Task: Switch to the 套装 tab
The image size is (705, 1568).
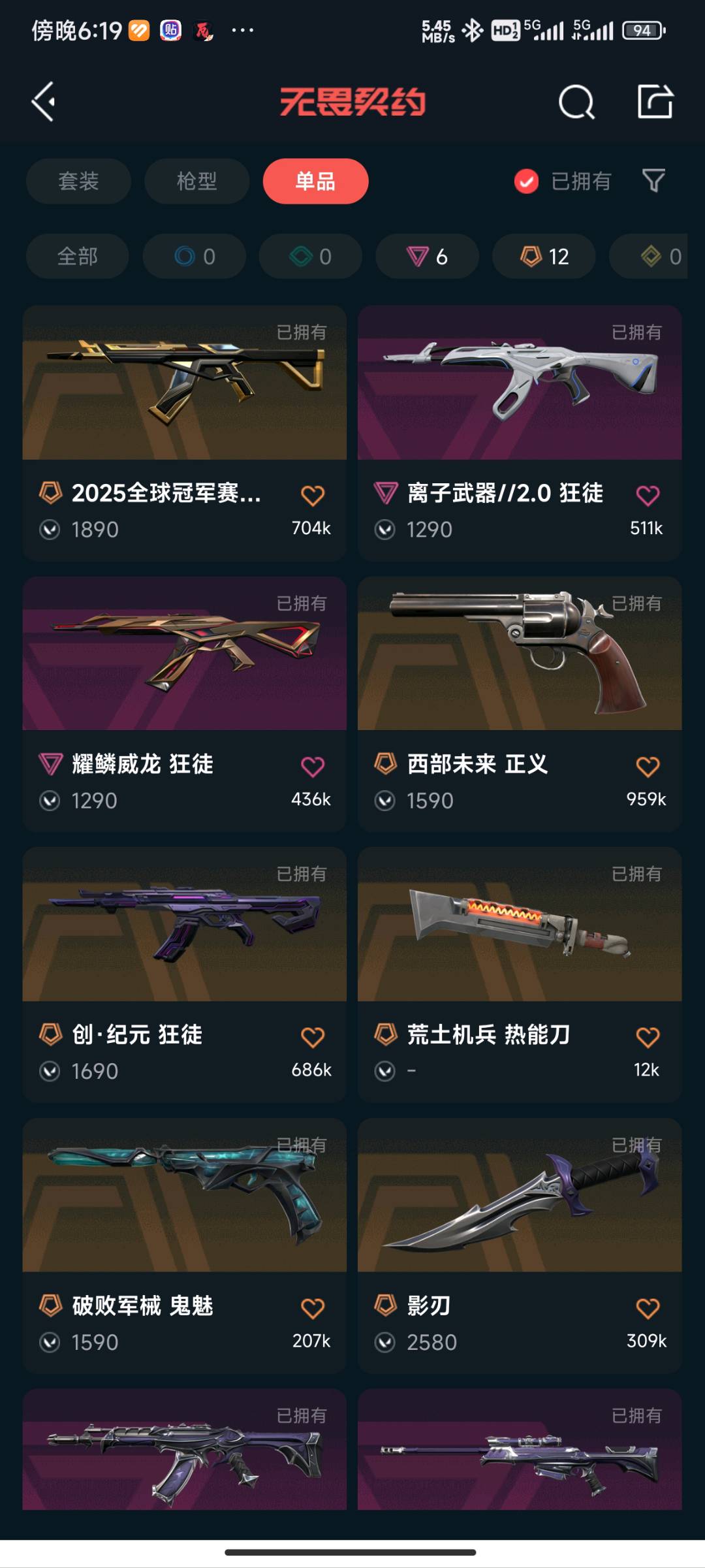Action: [x=78, y=181]
